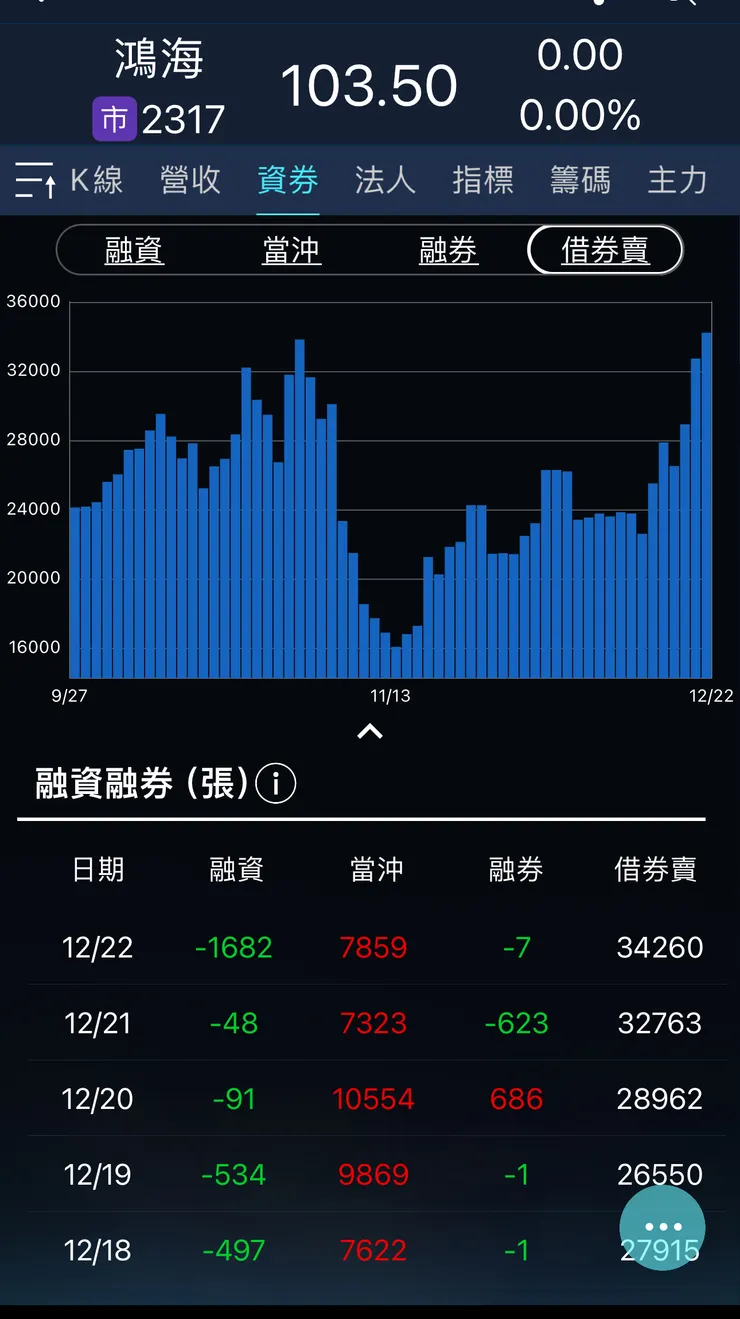Tap the price 103.50 display

[x=368, y=85]
